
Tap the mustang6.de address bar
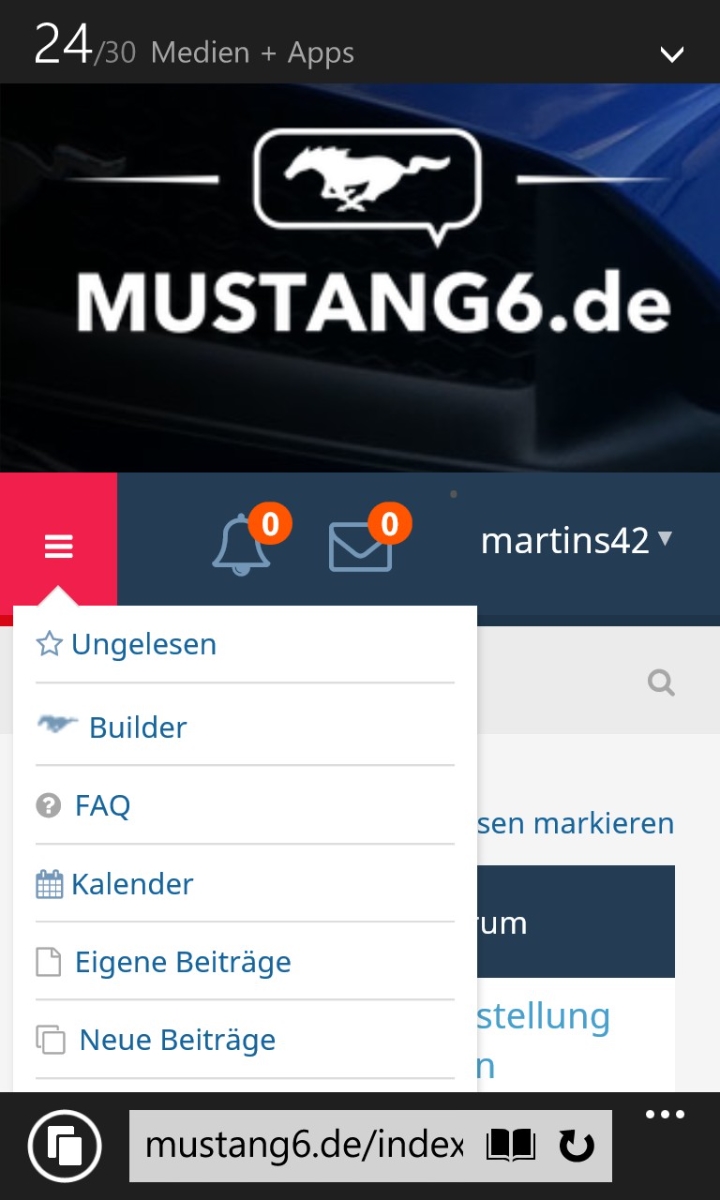click(303, 1145)
